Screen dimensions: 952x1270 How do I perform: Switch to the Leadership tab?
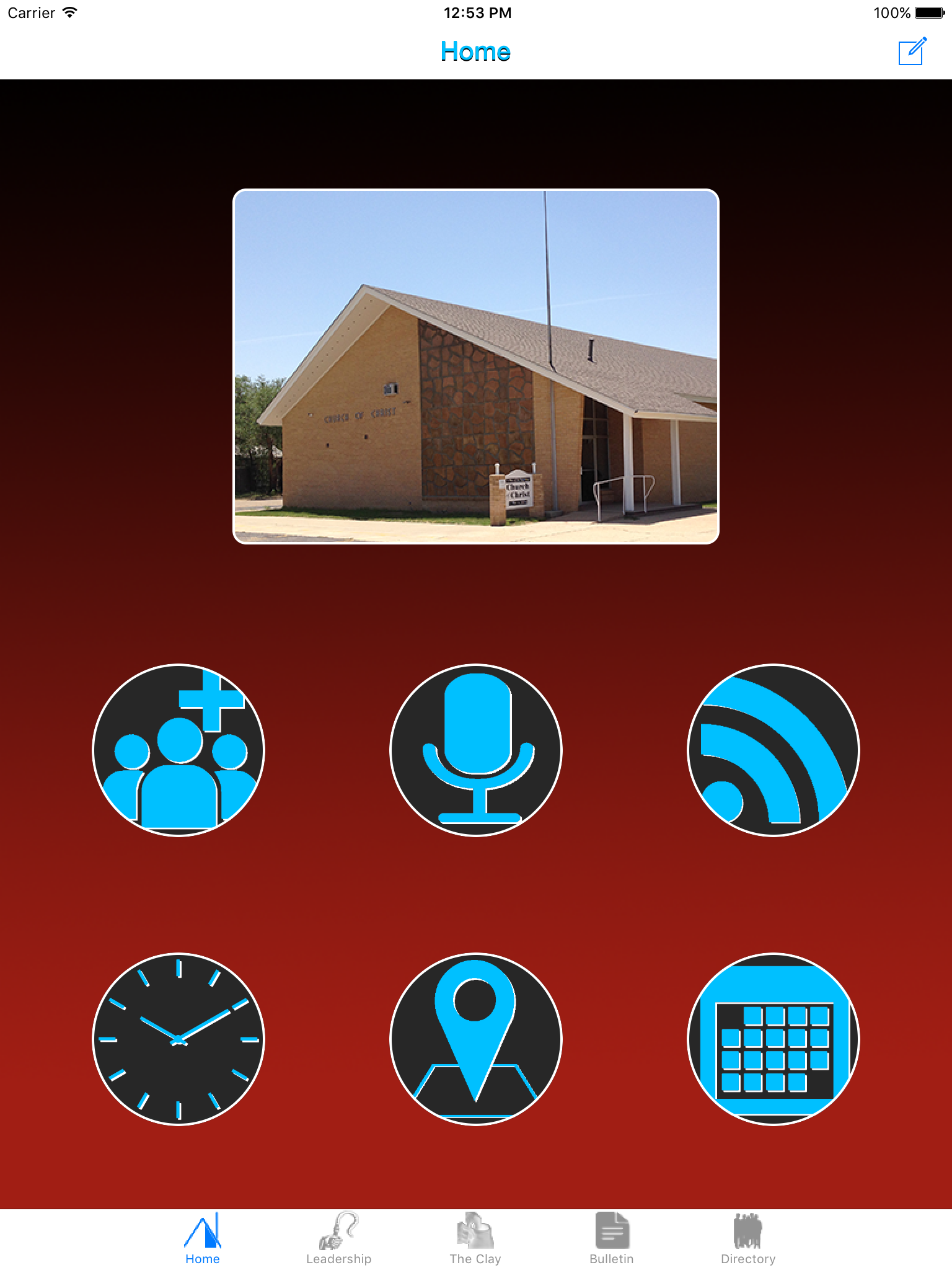click(338, 1239)
